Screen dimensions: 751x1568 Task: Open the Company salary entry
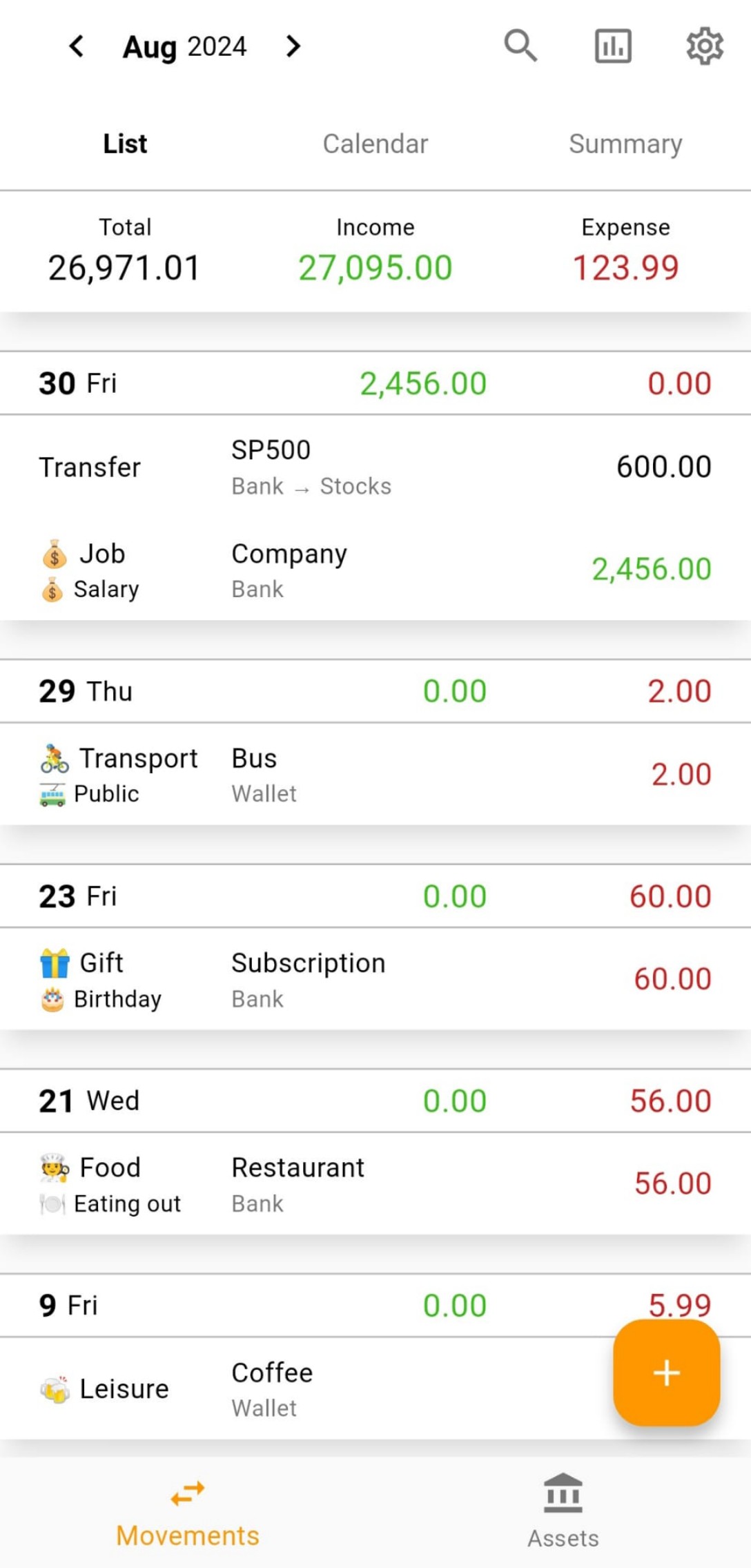375,570
